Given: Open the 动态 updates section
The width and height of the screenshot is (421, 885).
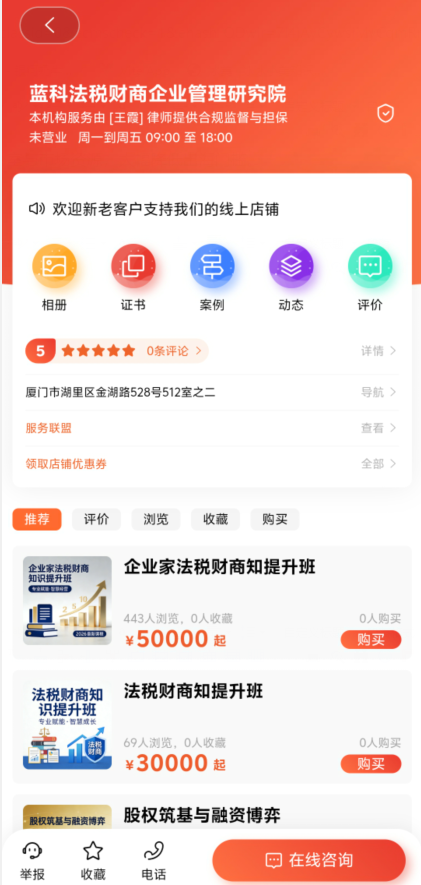Looking at the screenshot, I should pyautogui.click(x=291, y=278).
